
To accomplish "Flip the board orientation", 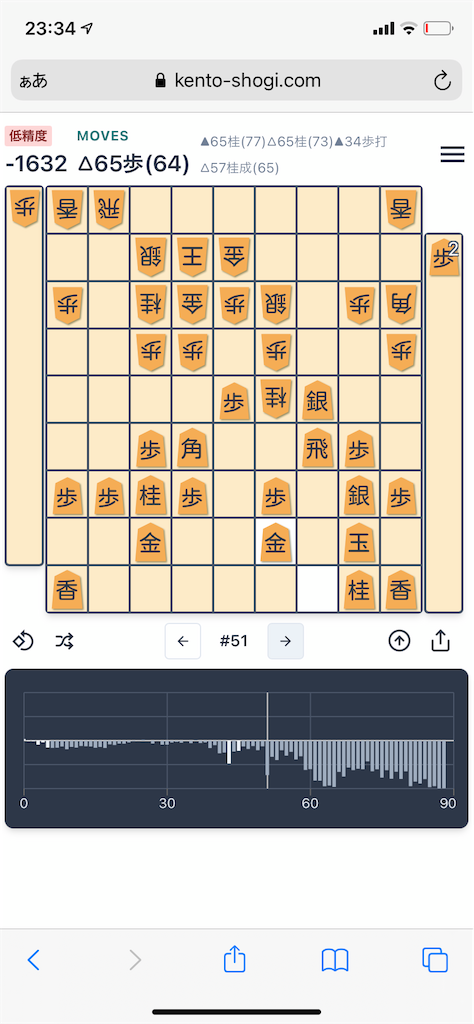I will coord(24,641).
